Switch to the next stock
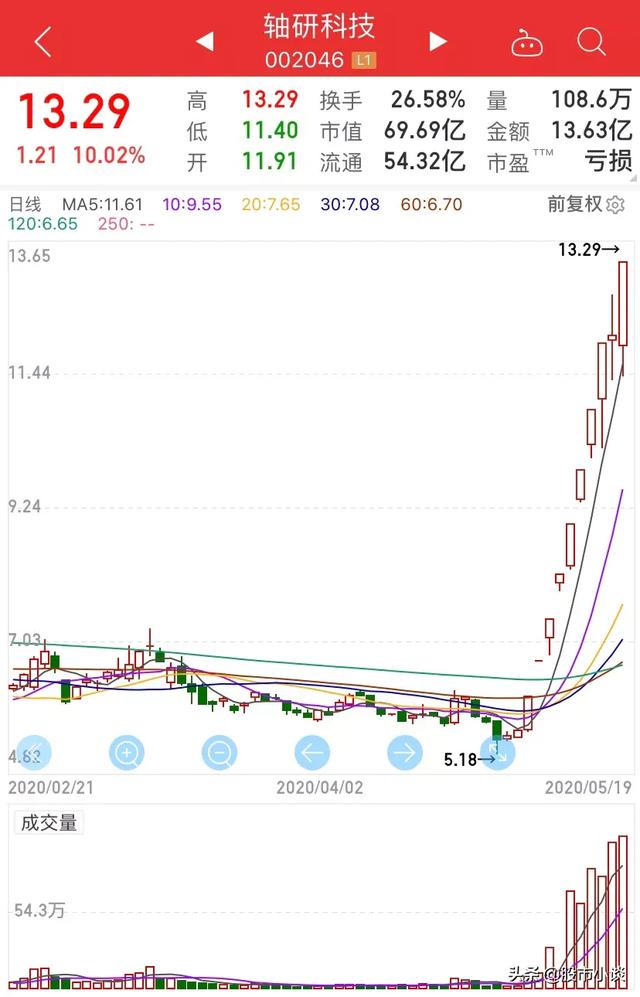 (437, 42)
